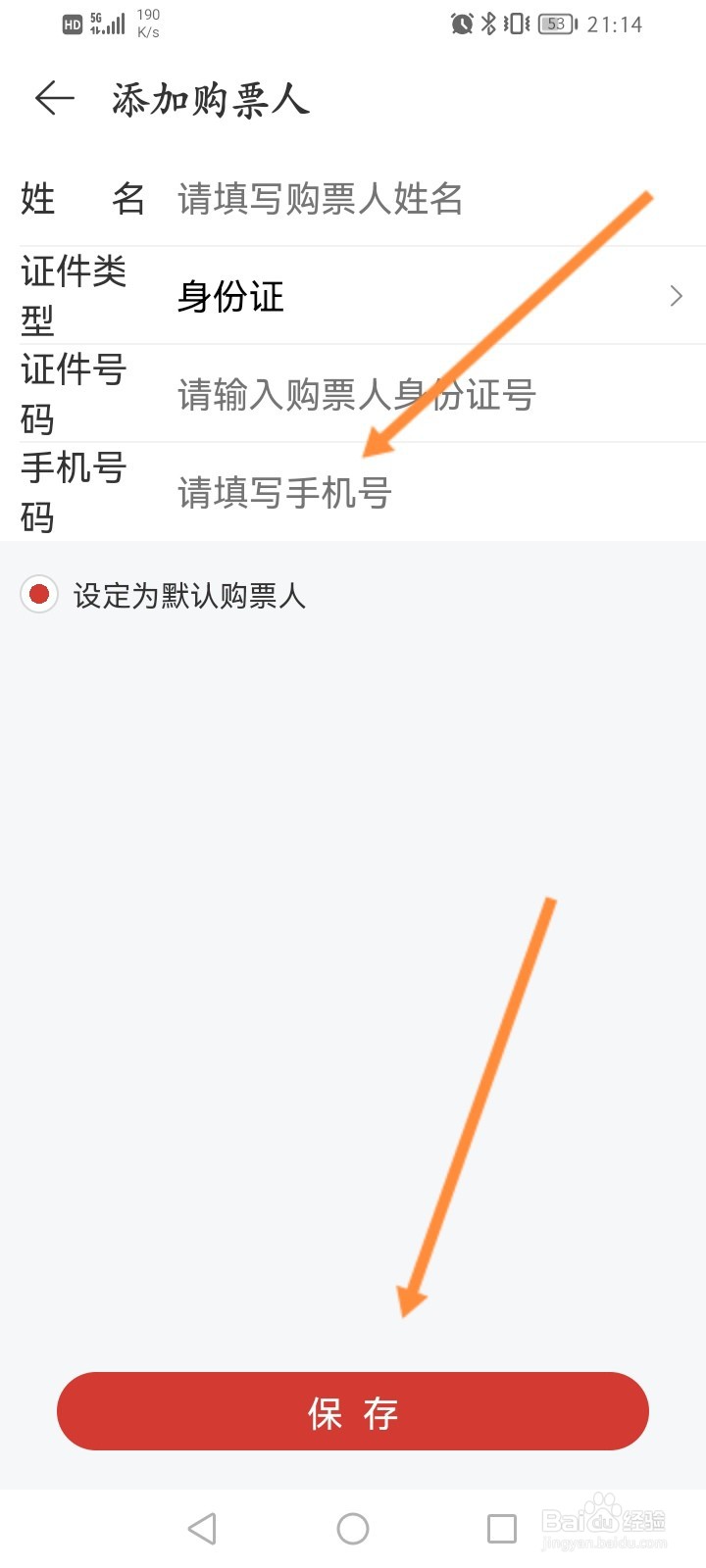
Task: Tap the battery indicator showing 53
Action: point(555,24)
